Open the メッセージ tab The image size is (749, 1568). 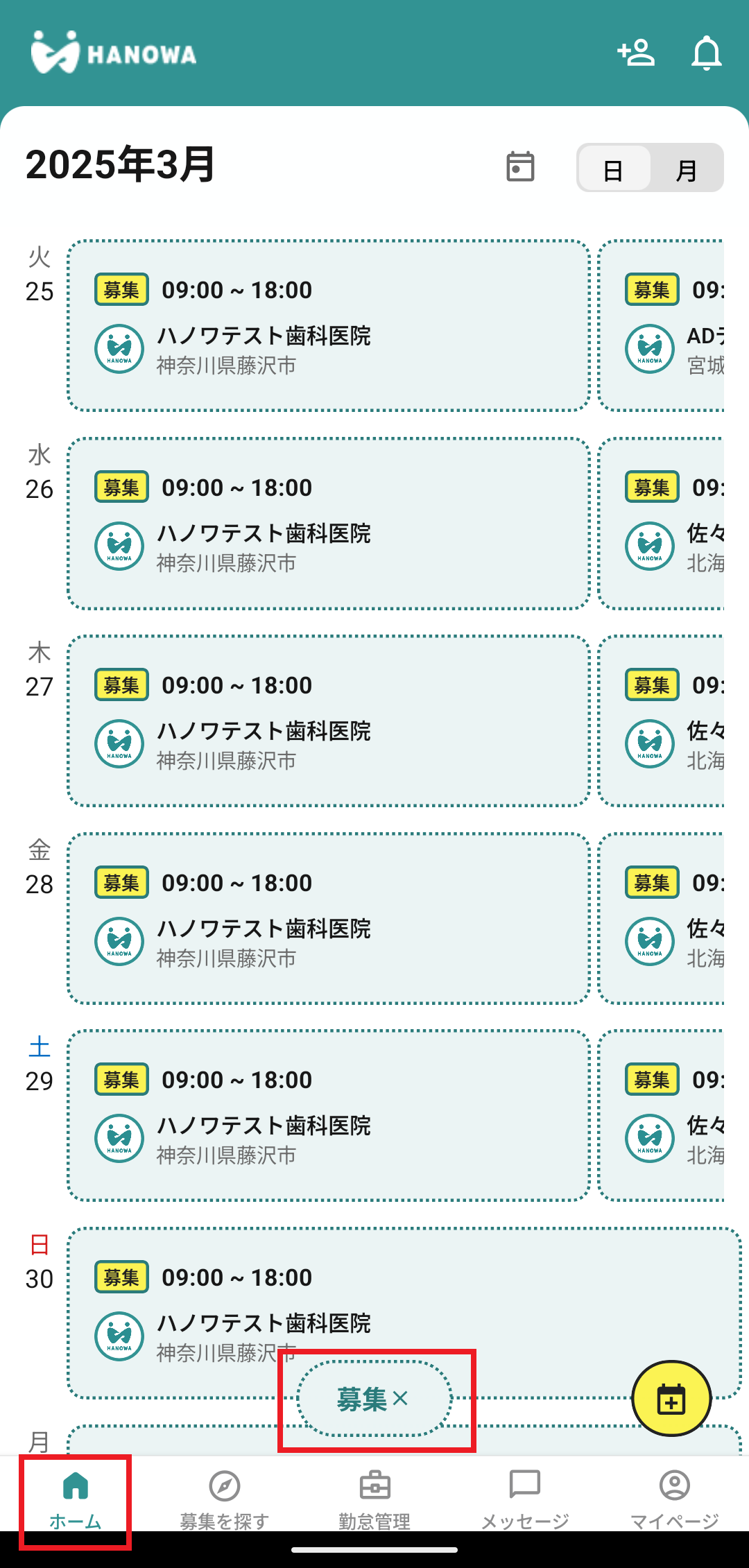pos(524,1499)
